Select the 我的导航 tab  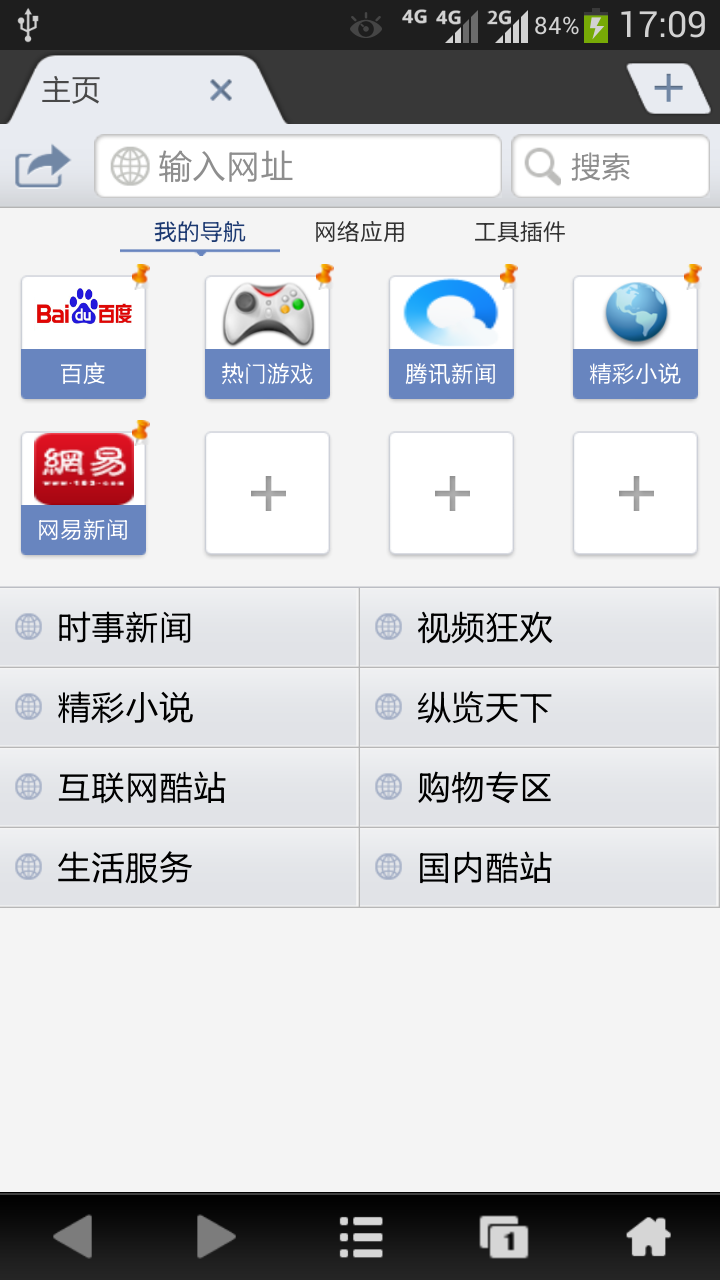197,231
